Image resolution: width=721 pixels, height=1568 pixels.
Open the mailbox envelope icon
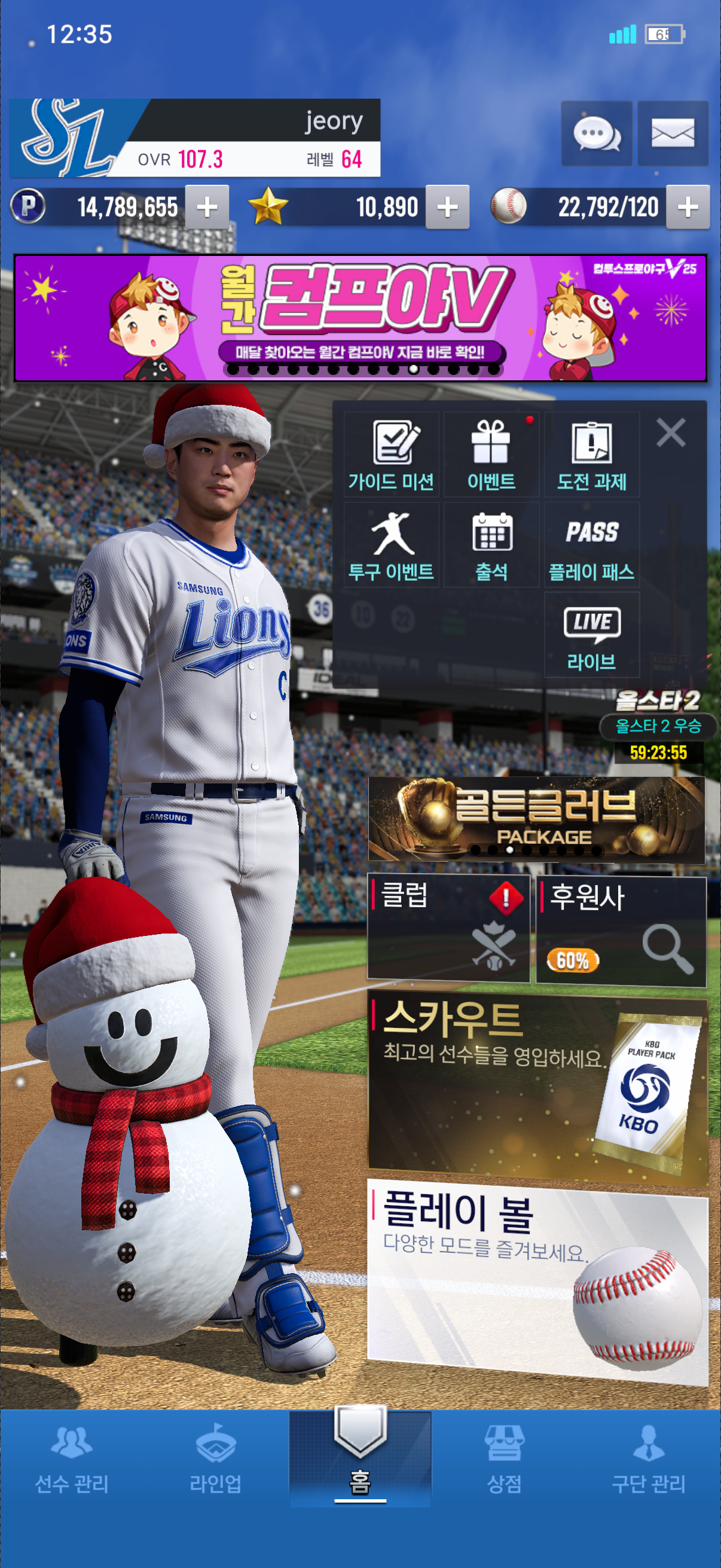pos(673,133)
